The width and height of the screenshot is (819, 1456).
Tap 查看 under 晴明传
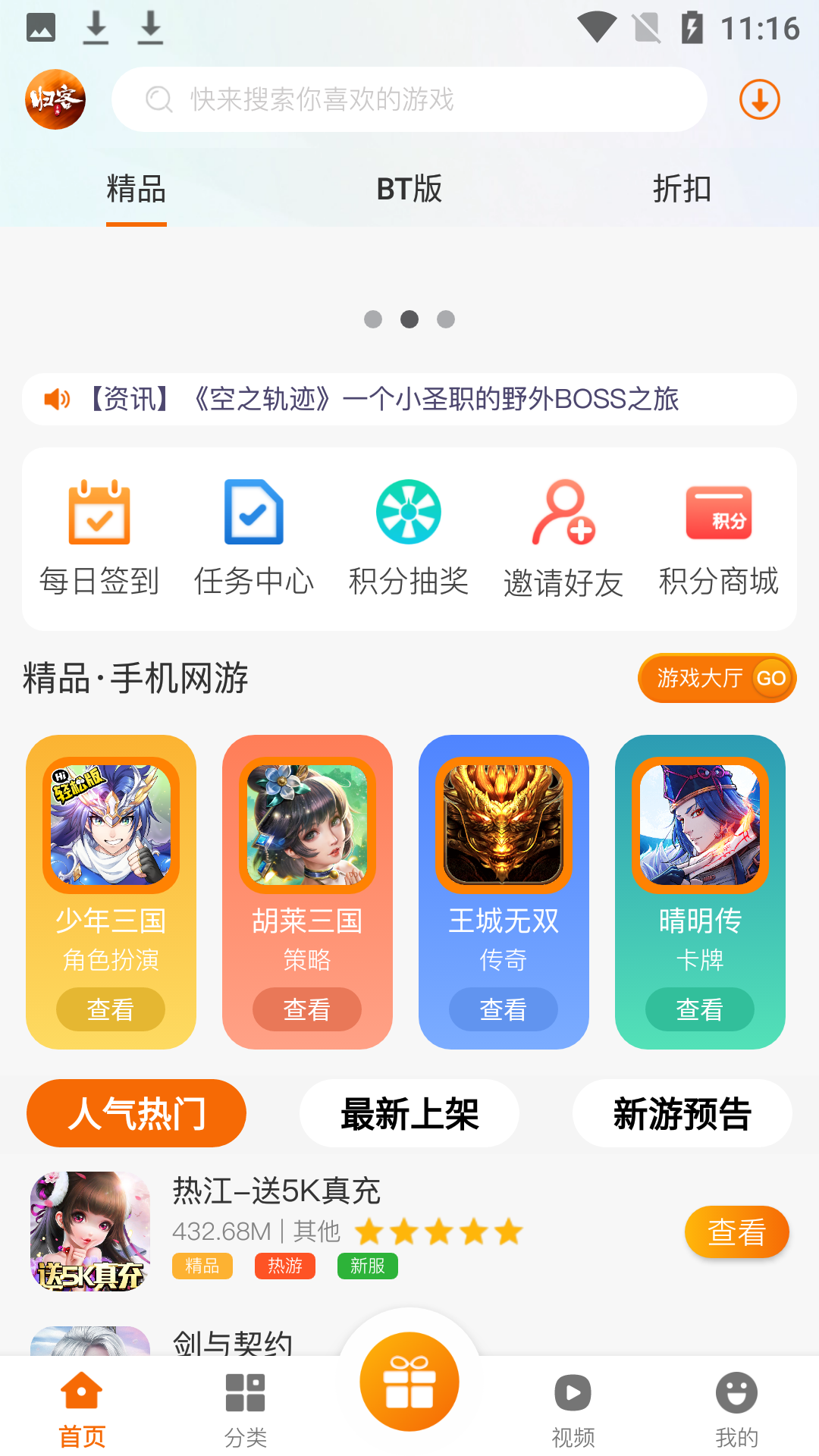tap(700, 1009)
